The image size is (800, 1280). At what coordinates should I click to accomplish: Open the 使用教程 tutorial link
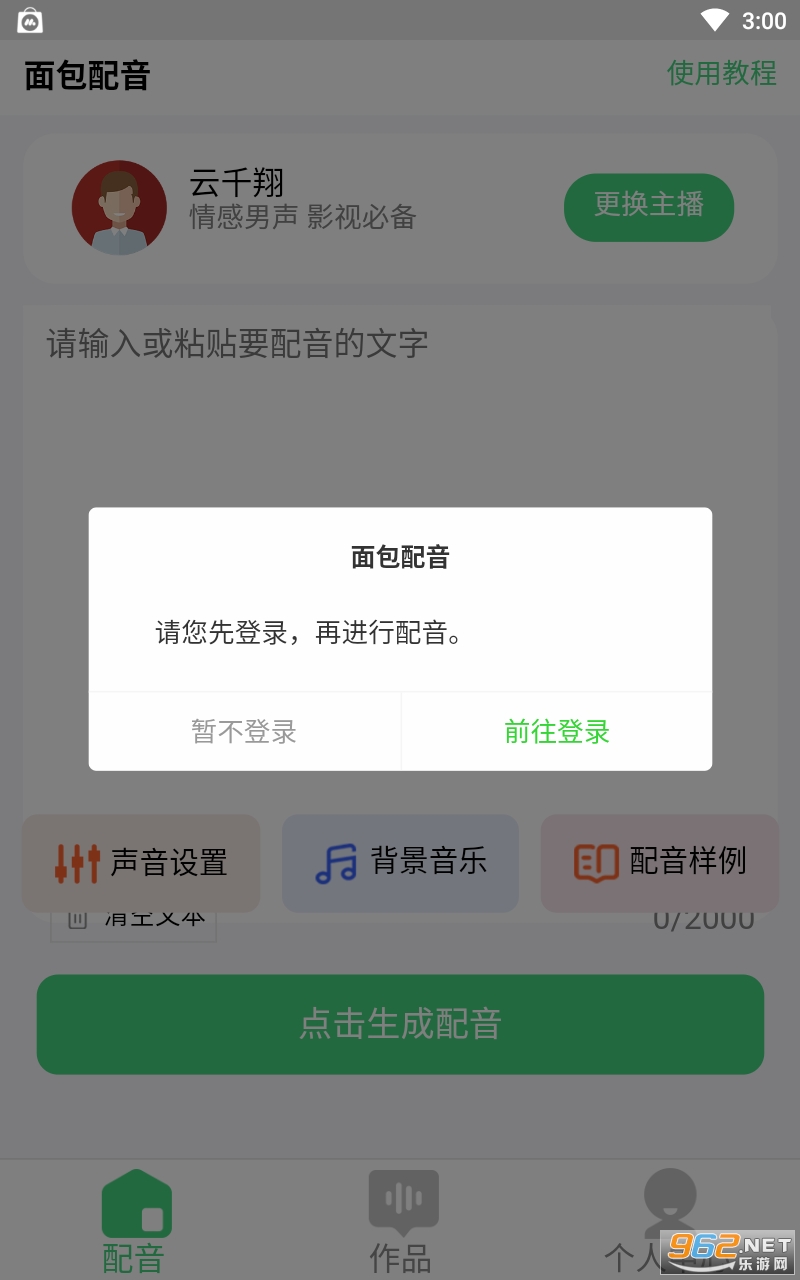tap(722, 73)
